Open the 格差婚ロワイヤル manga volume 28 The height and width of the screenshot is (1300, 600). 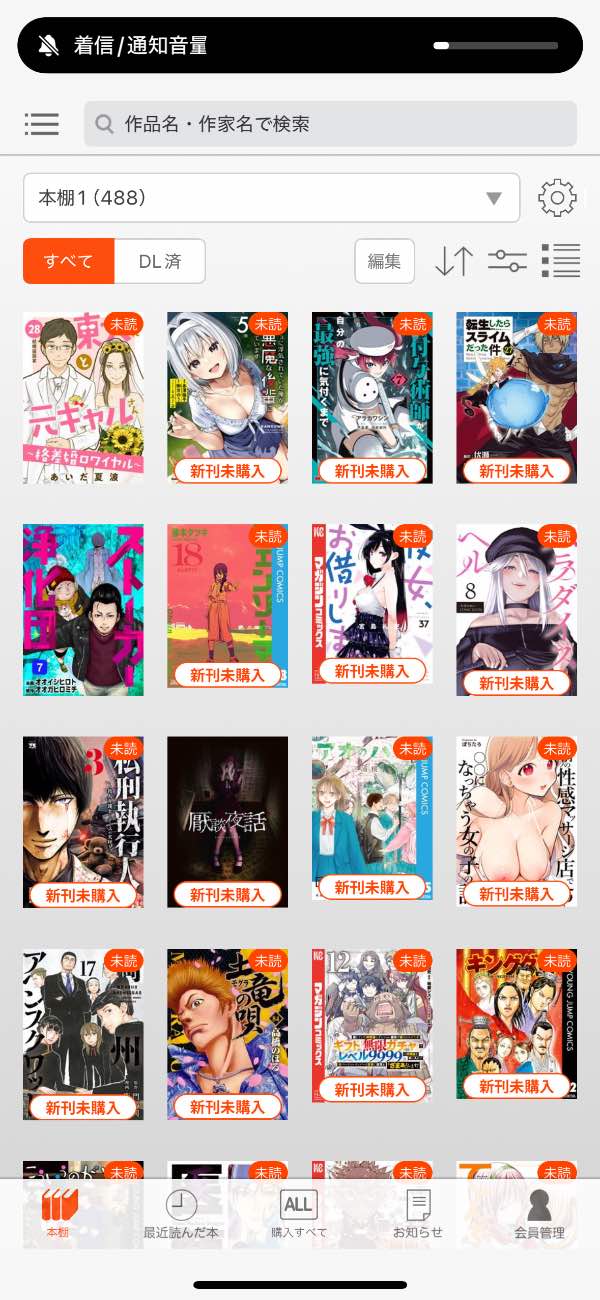pyautogui.click(x=83, y=397)
